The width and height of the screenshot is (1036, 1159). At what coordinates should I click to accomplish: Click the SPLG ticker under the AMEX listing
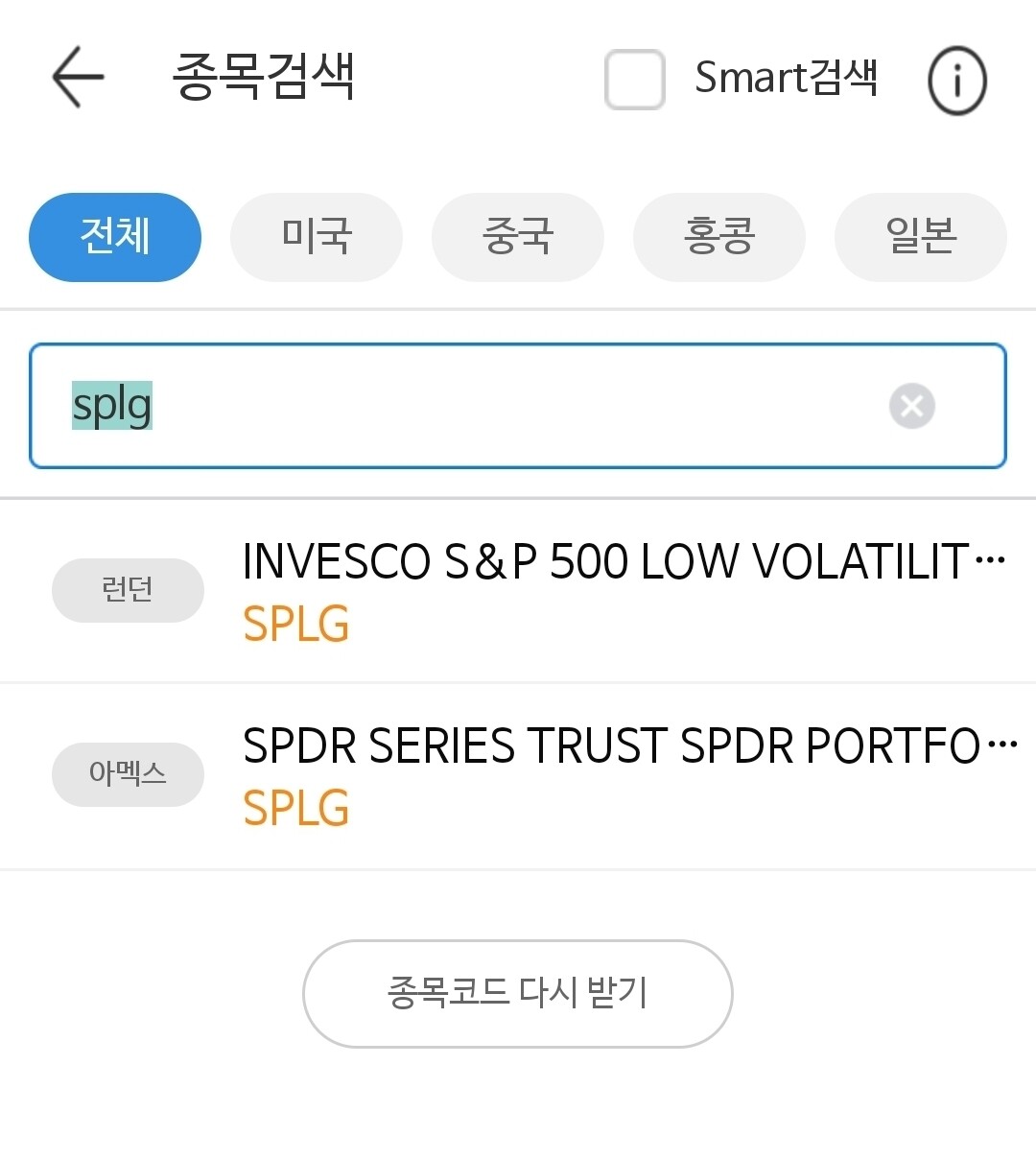point(295,808)
